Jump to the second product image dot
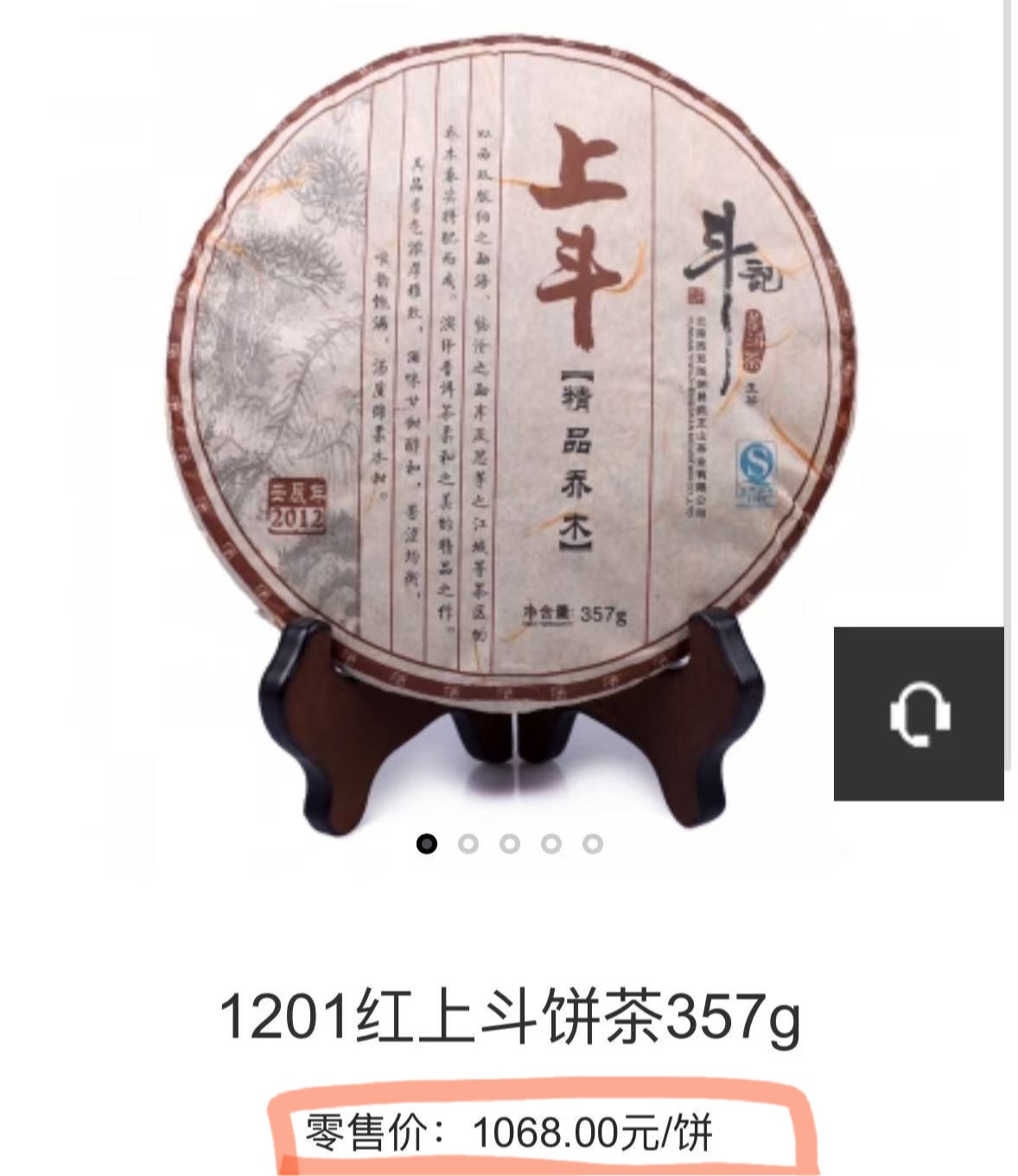Screen dimensions: 1018x1176 coord(468,843)
